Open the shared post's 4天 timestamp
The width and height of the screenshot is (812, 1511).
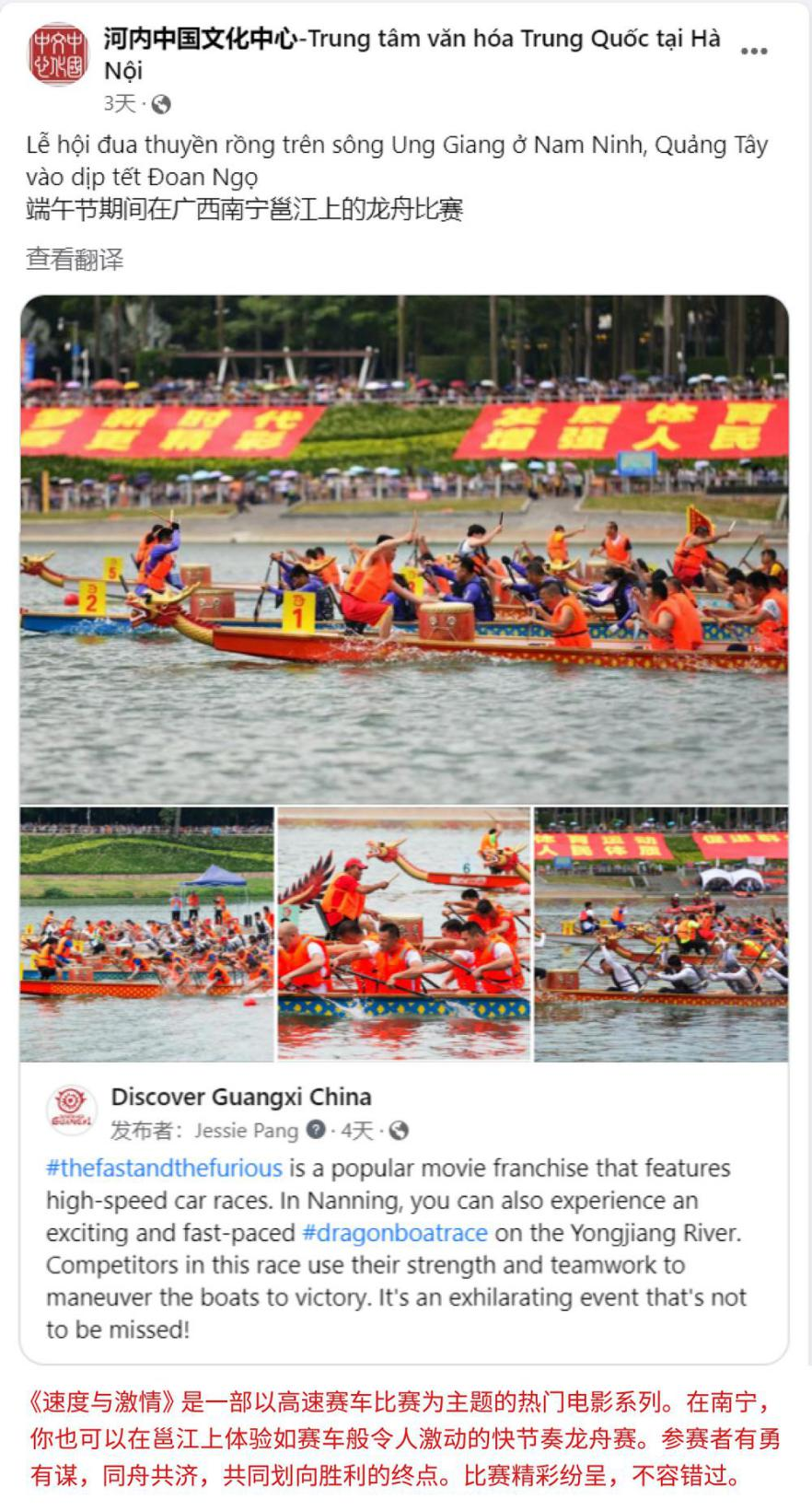pos(357,1131)
